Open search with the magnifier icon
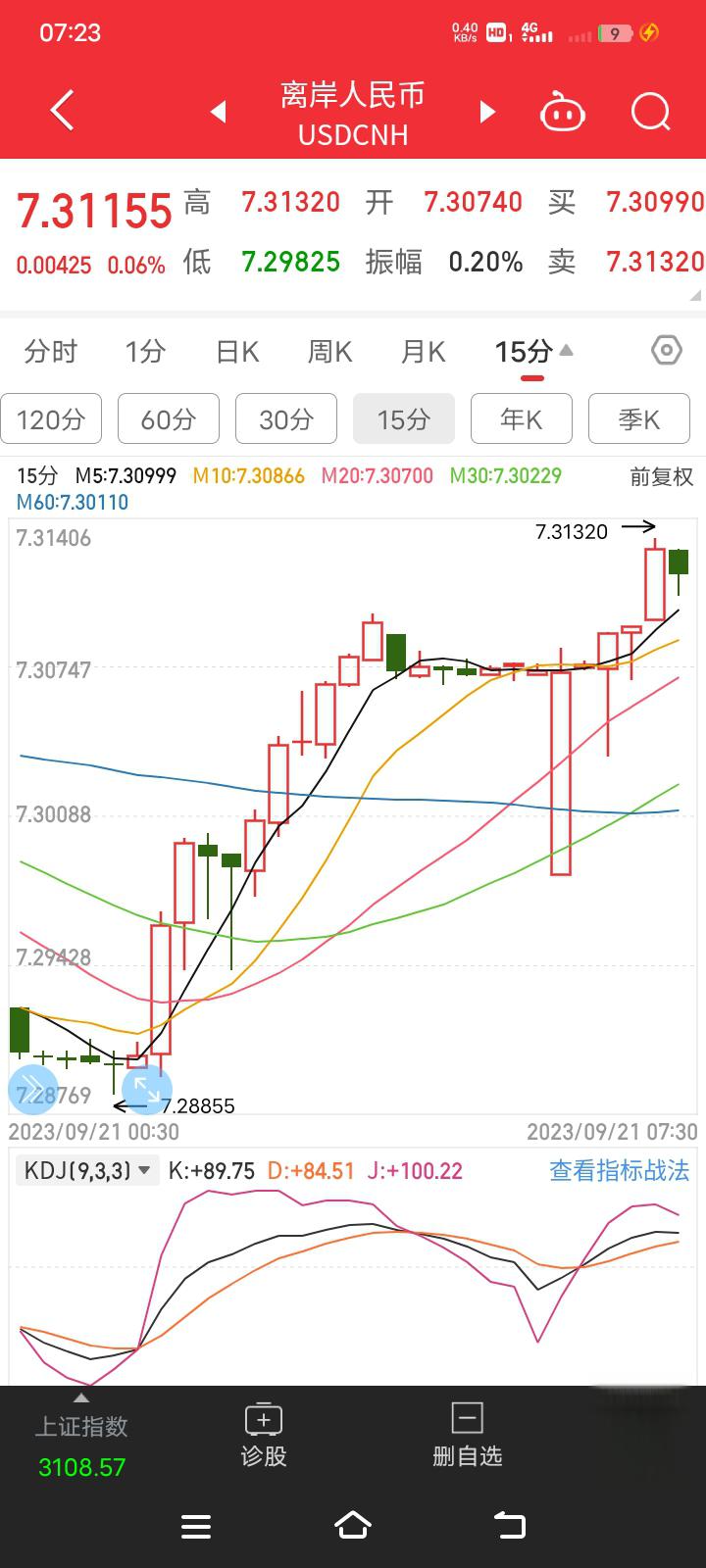Image resolution: width=706 pixels, height=1568 pixels. click(649, 111)
